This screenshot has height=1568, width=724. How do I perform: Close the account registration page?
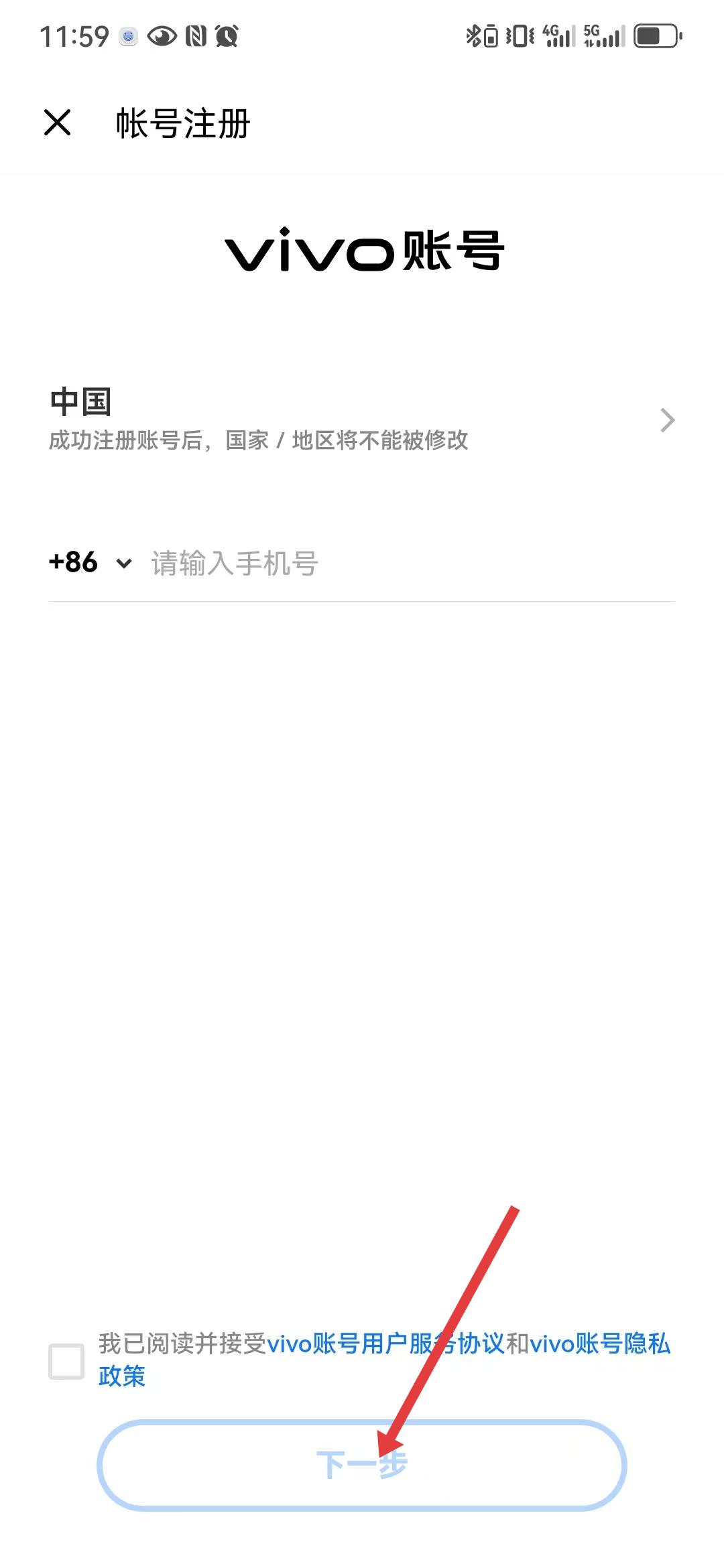(58, 123)
